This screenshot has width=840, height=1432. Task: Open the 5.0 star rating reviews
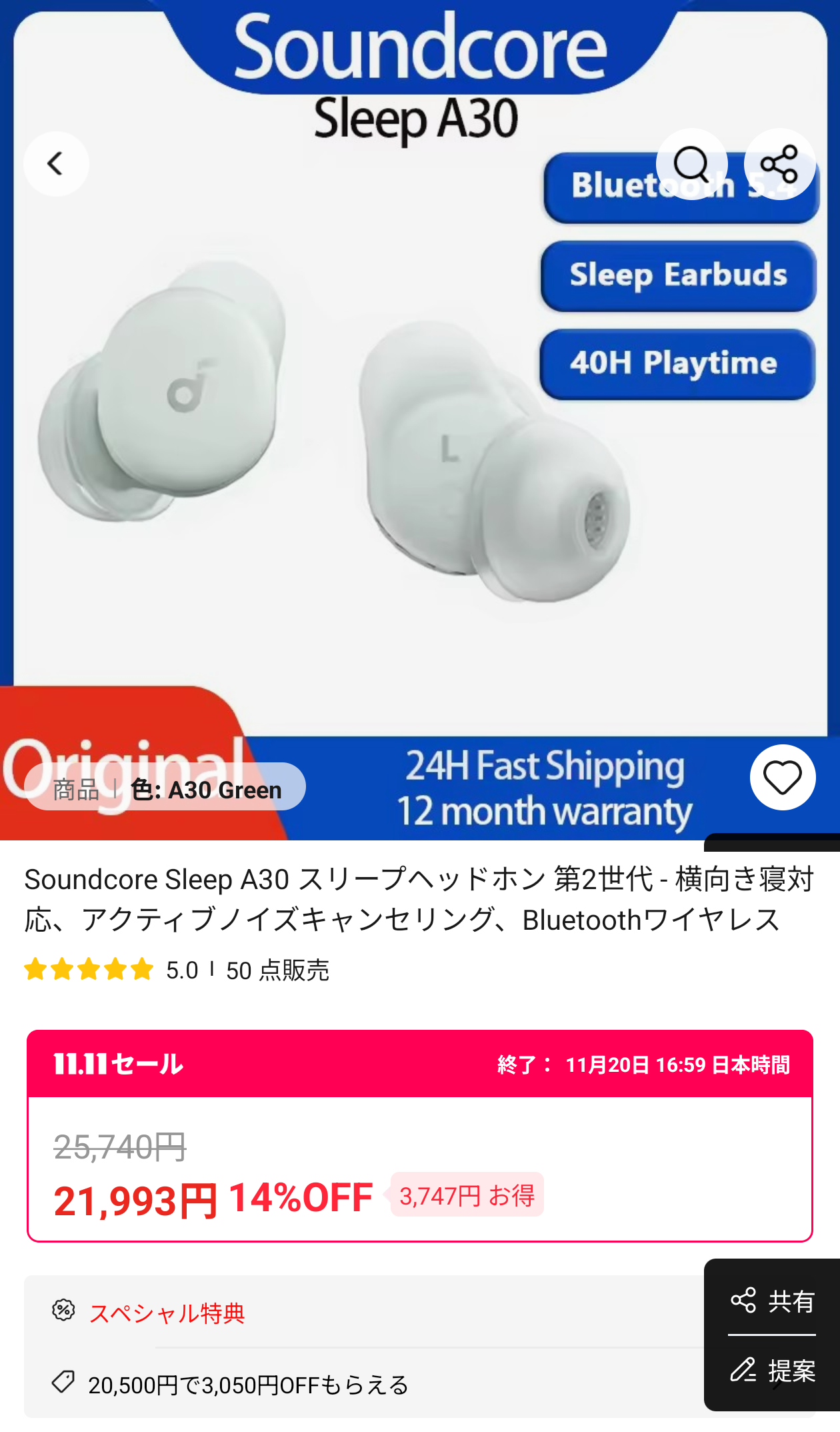pyautogui.click(x=111, y=970)
